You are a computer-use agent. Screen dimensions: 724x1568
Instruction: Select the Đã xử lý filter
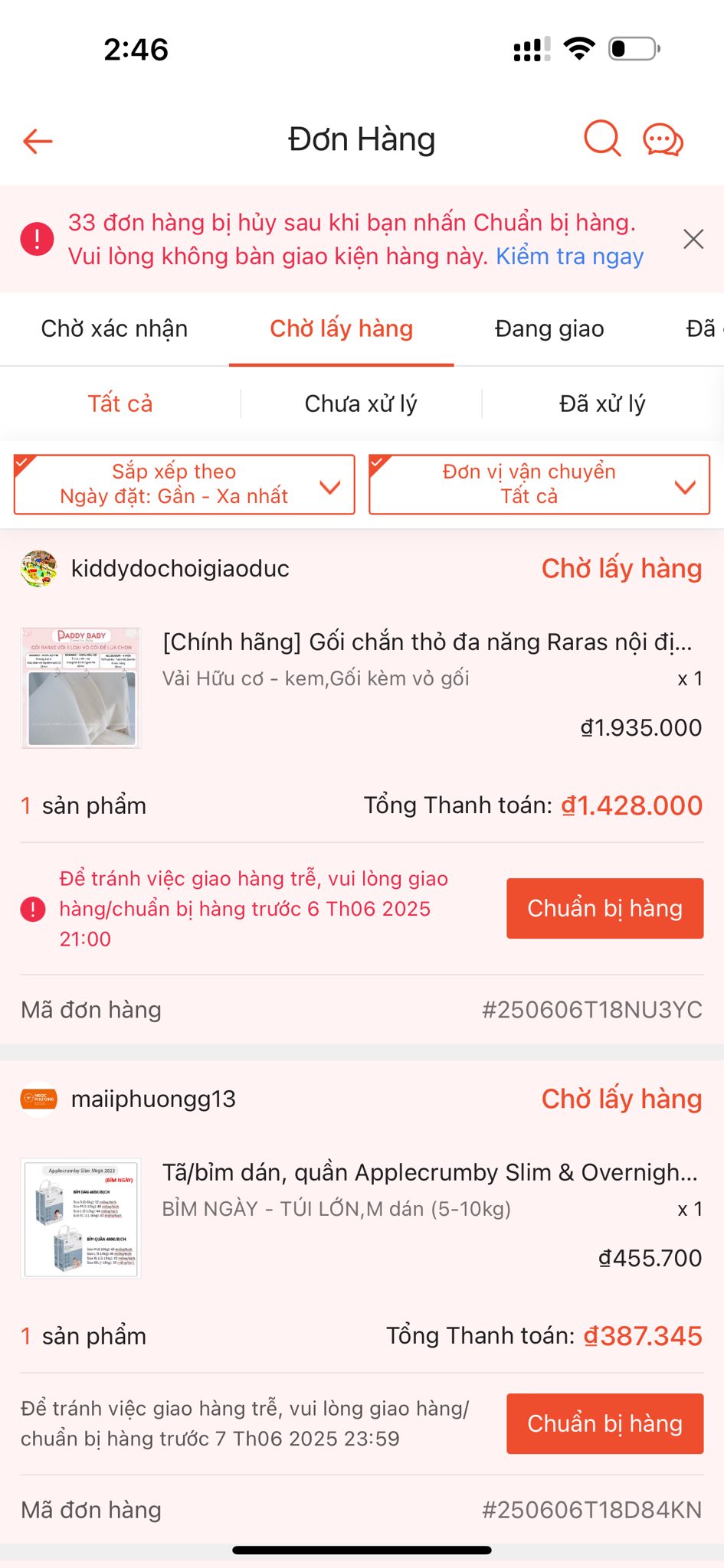[602, 403]
